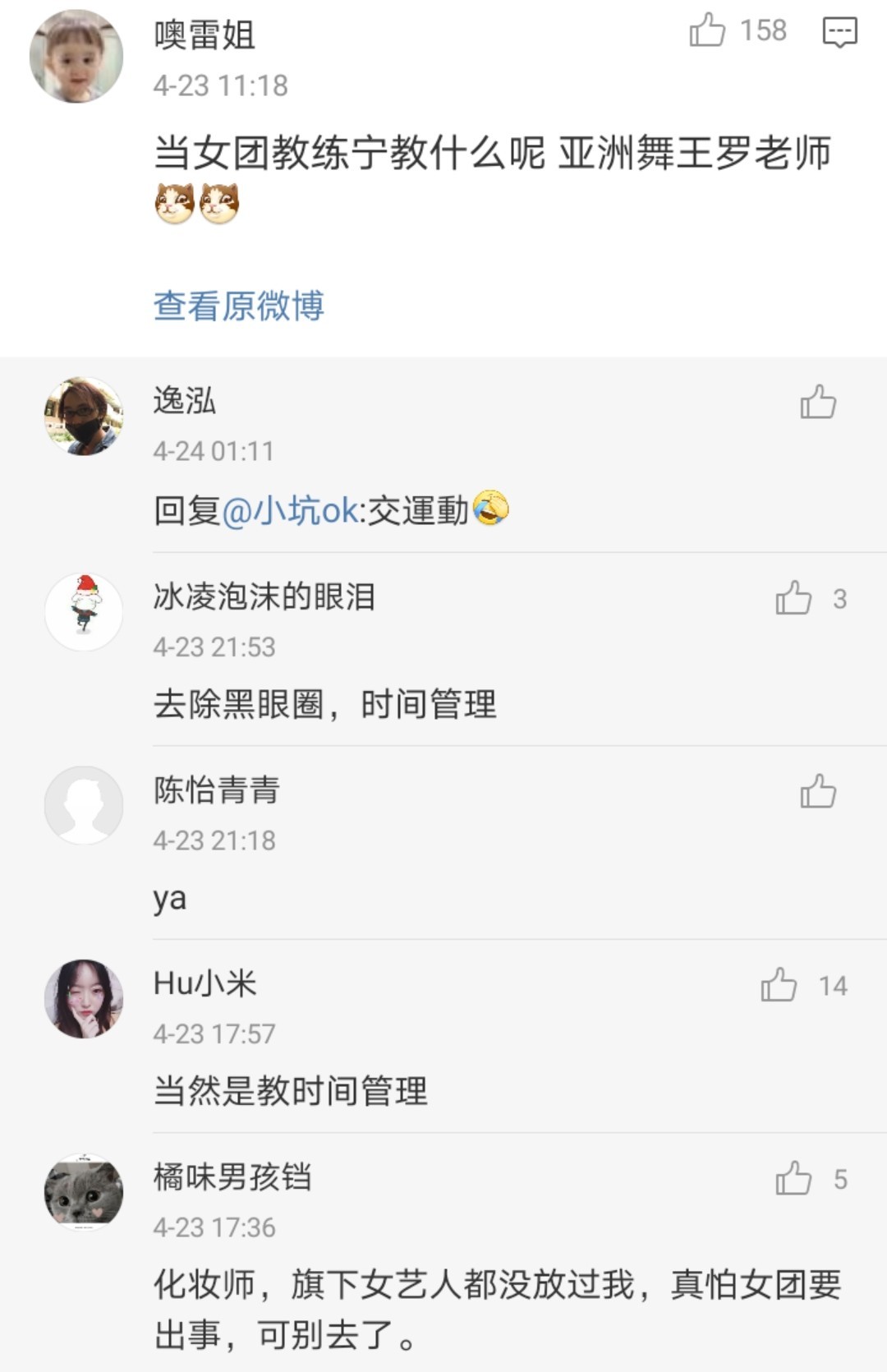Like Hu小米's comment

pos(779,985)
